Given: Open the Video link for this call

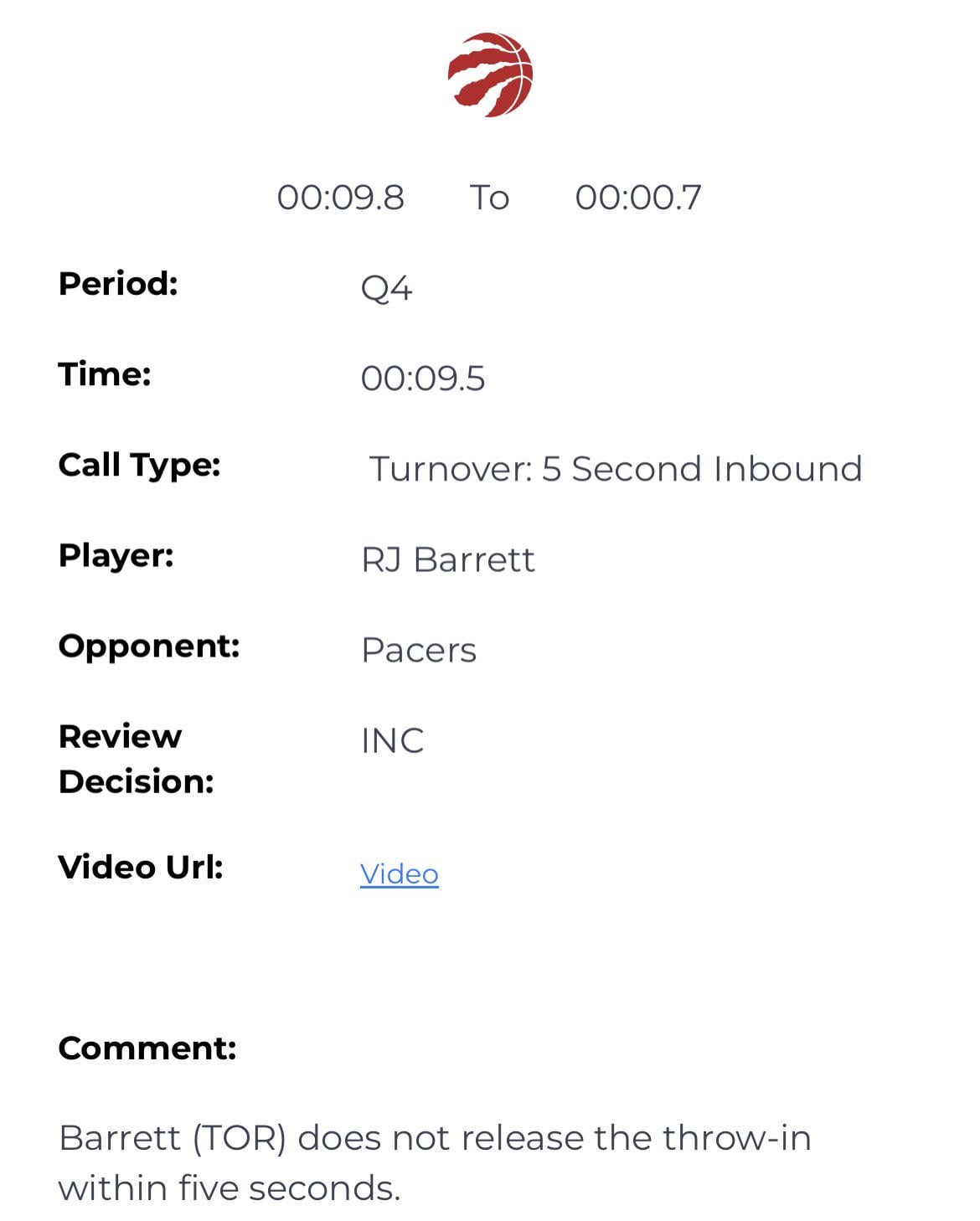Looking at the screenshot, I should pyautogui.click(x=399, y=873).
